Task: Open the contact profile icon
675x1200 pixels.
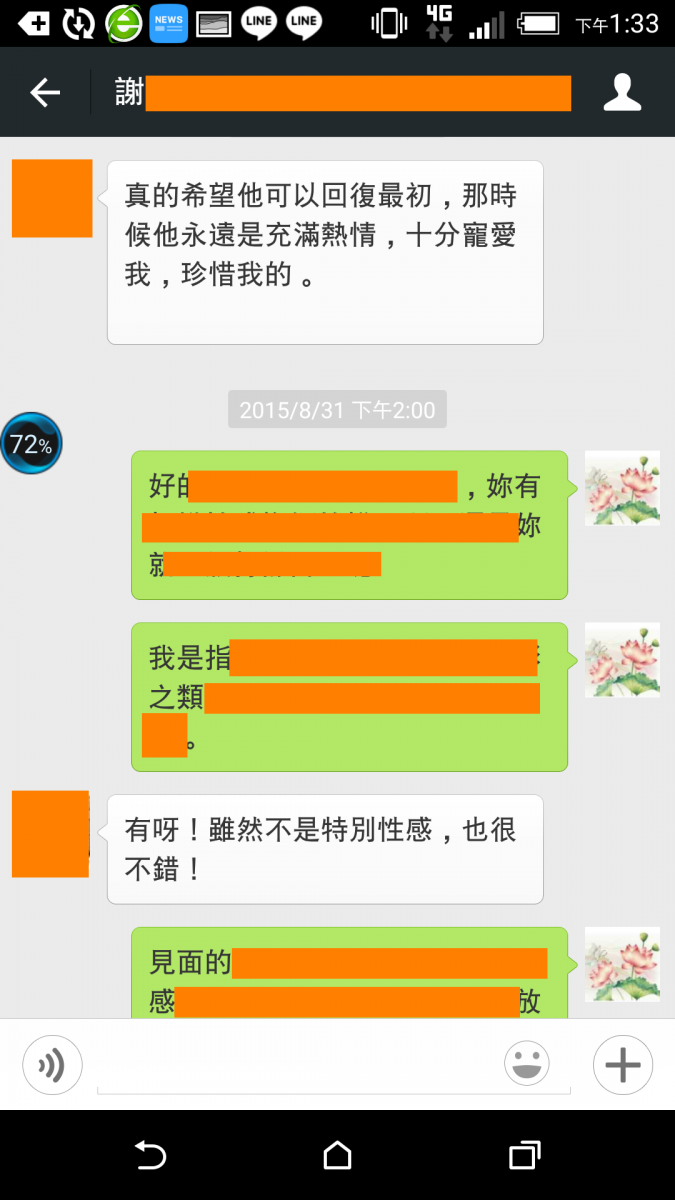Action: coord(622,93)
